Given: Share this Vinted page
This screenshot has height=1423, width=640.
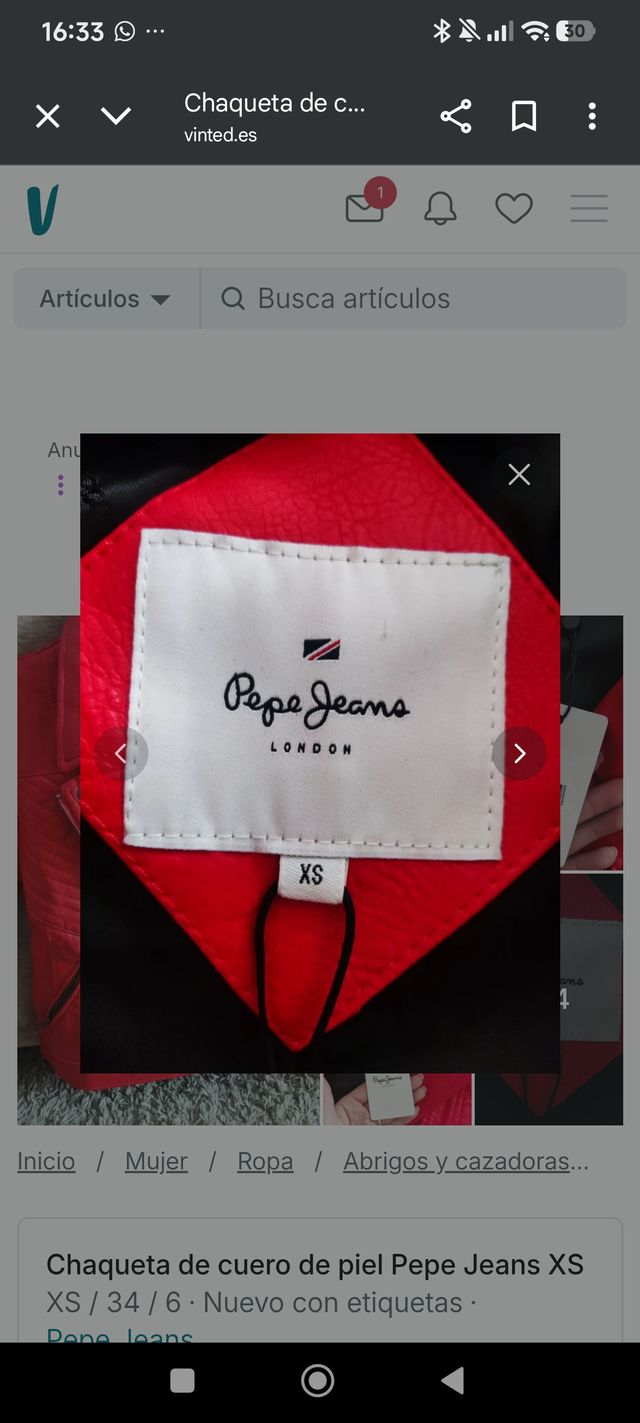Looking at the screenshot, I should tap(456, 117).
